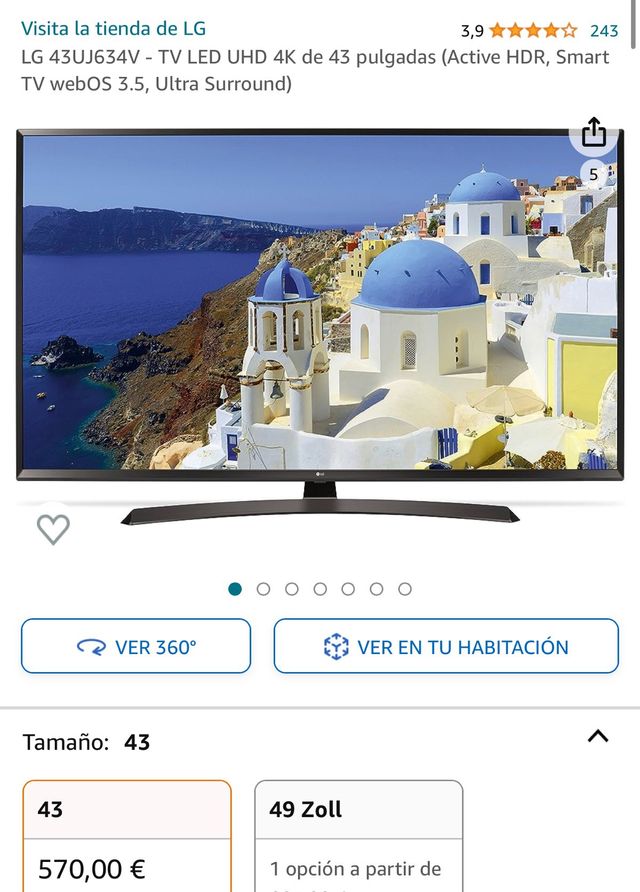Open the Visita la tienda de LG link

[113, 29]
